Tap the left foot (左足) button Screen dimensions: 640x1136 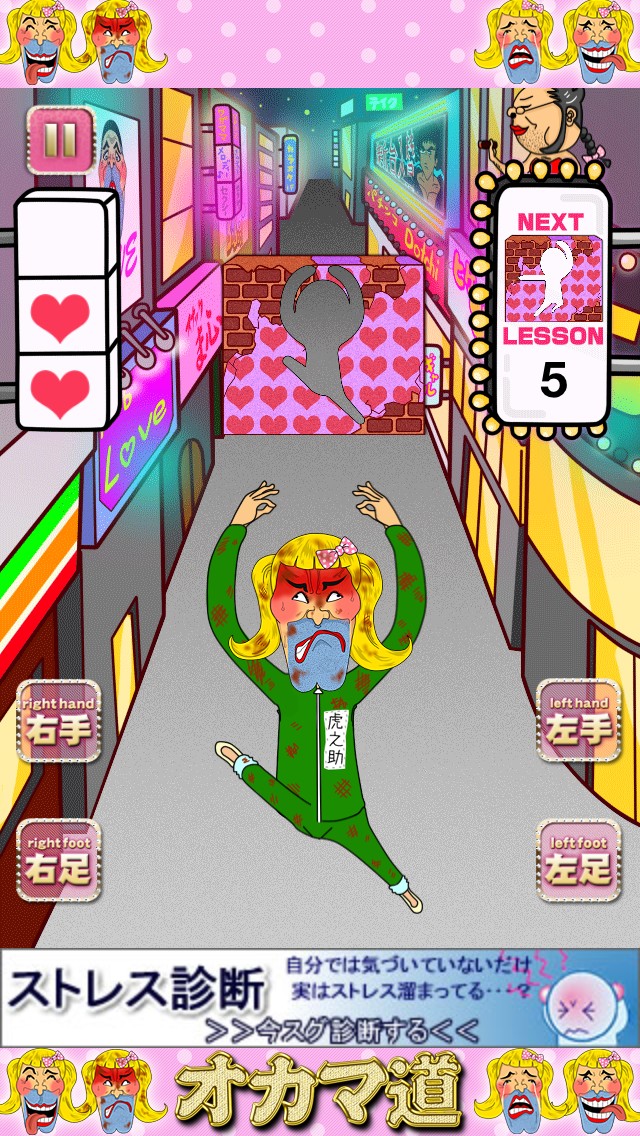579,860
